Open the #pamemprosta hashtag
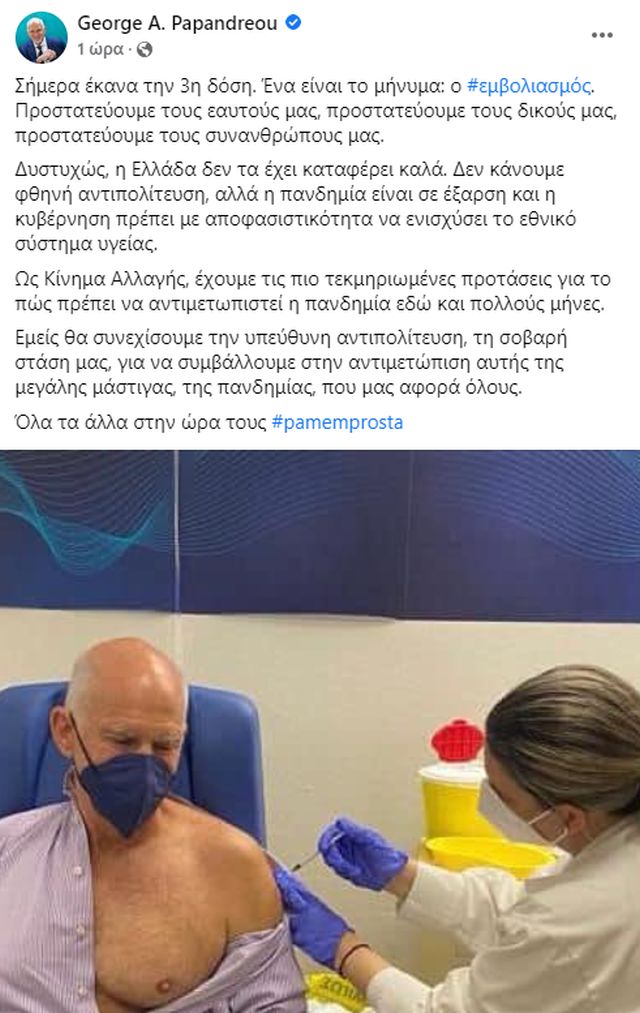Image resolution: width=640 pixels, height=1013 pixels. point(337,422)
